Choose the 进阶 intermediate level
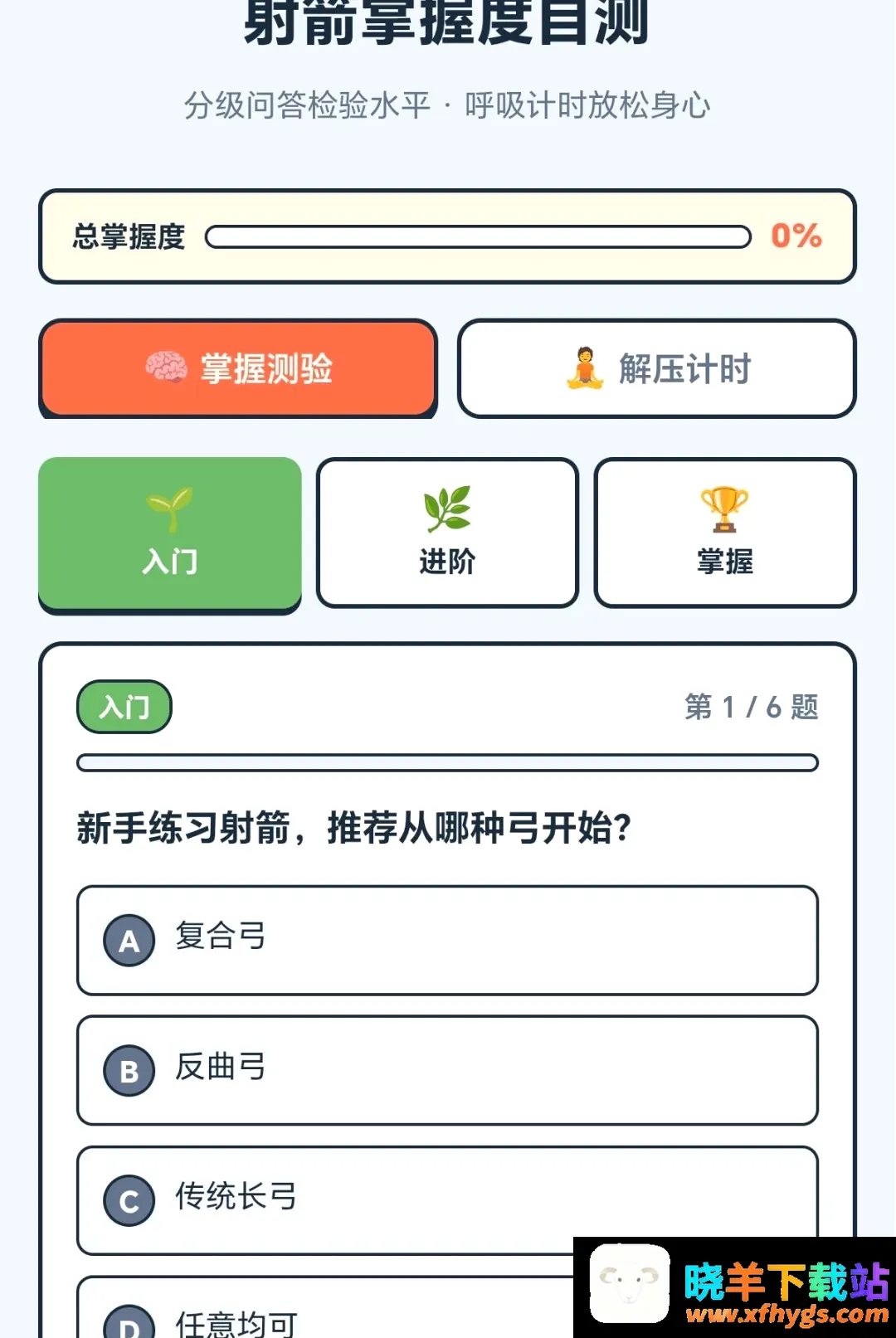 pyautogui.click(x=447, y=533)
